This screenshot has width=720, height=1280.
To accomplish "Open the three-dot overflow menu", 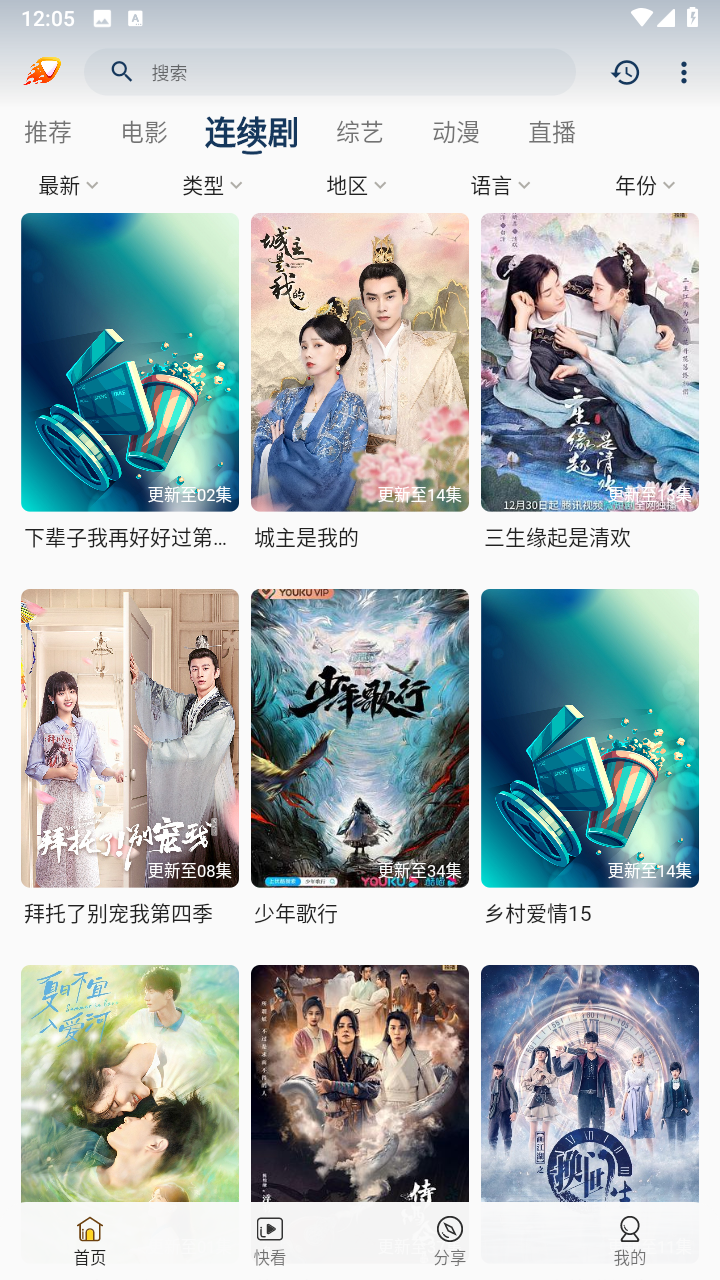I will point(684,72).
